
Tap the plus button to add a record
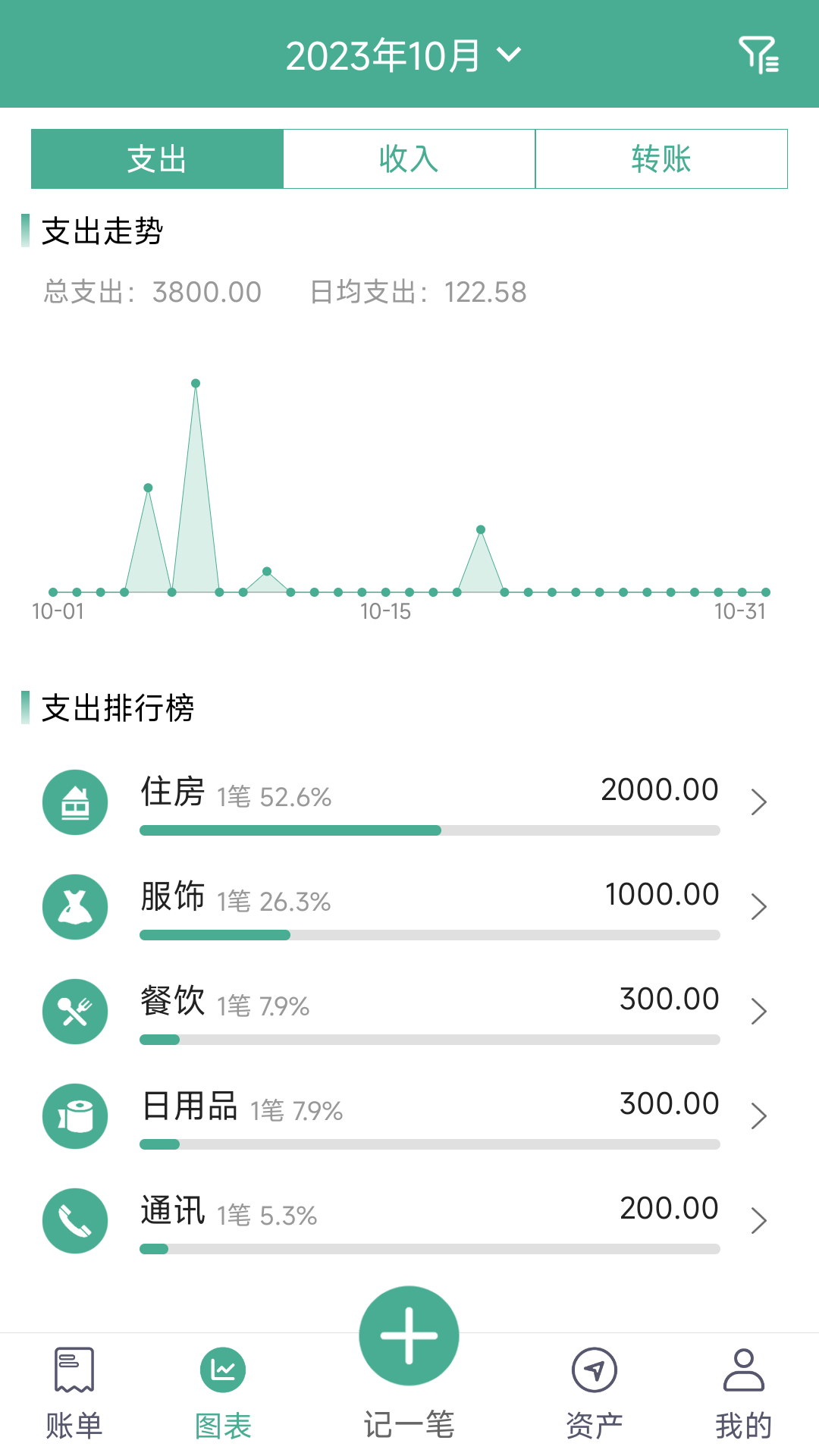[409, 1336]
